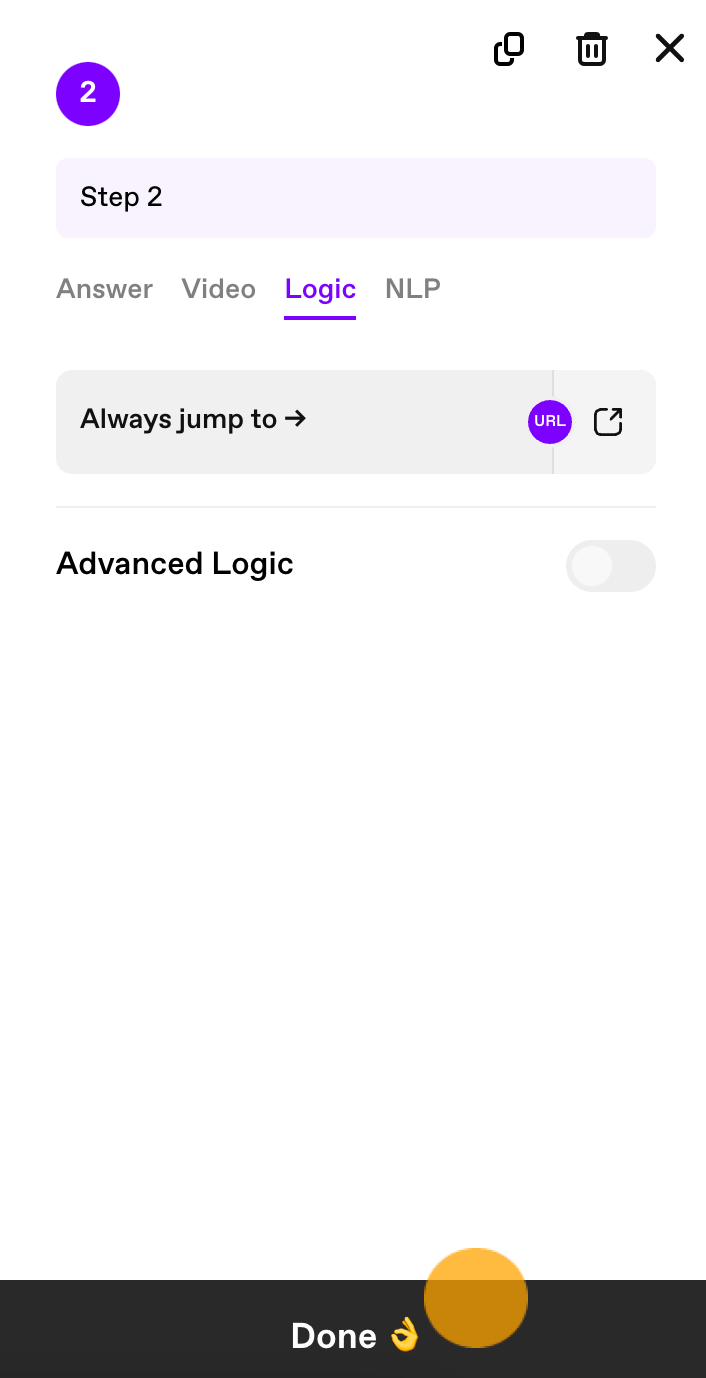
Task: Duplicate this step with the copy icon
Action: click(x=509, y=49)
